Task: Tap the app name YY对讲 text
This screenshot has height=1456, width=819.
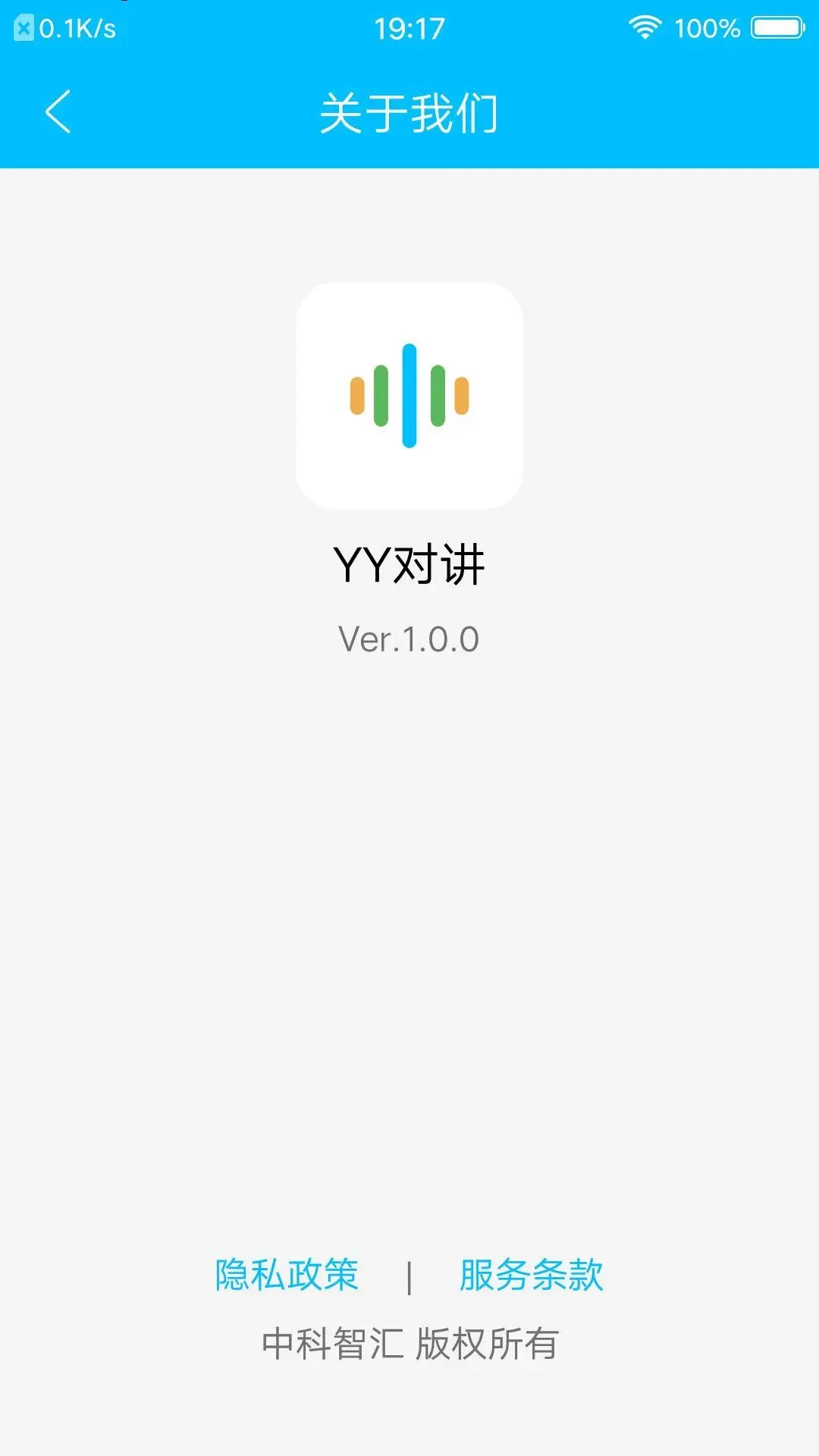Action: coord(409,561)
